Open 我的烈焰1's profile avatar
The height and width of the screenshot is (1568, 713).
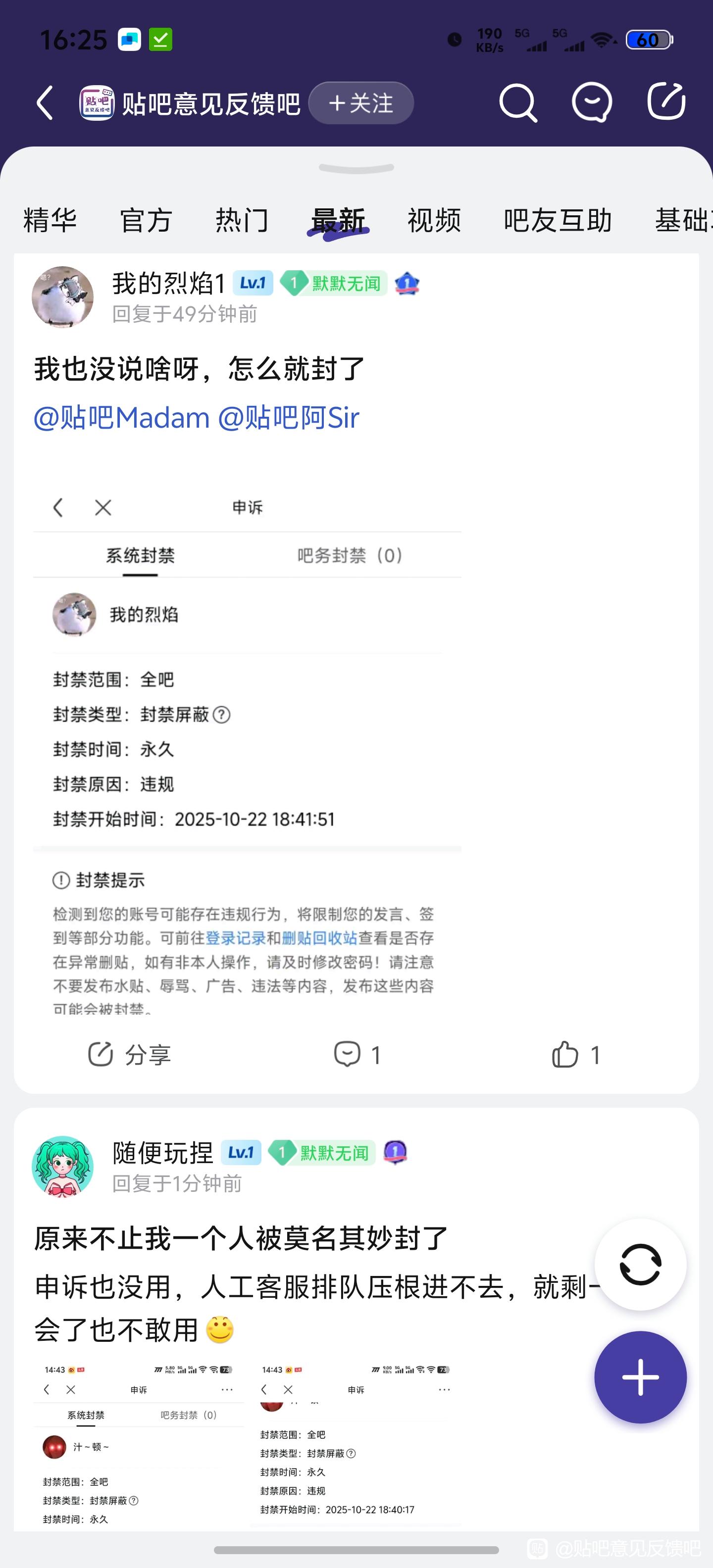(63, 297)
